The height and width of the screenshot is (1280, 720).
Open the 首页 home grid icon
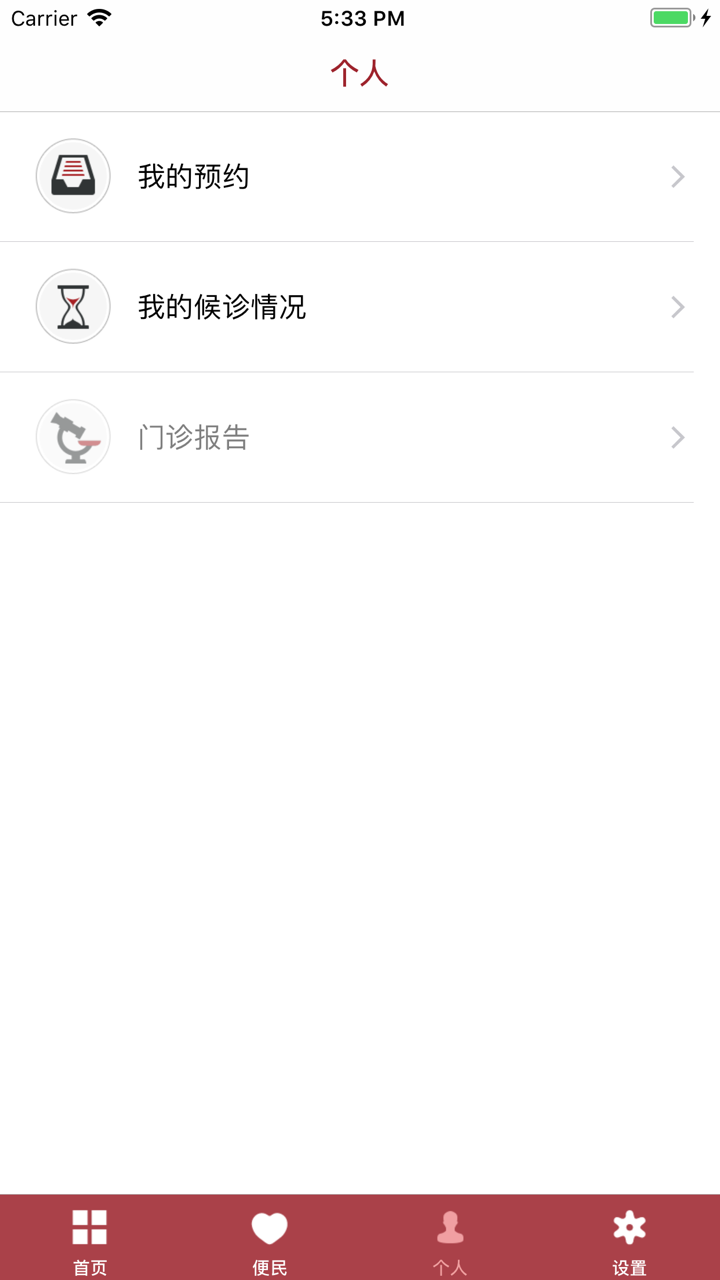(x=90, y=1225)
